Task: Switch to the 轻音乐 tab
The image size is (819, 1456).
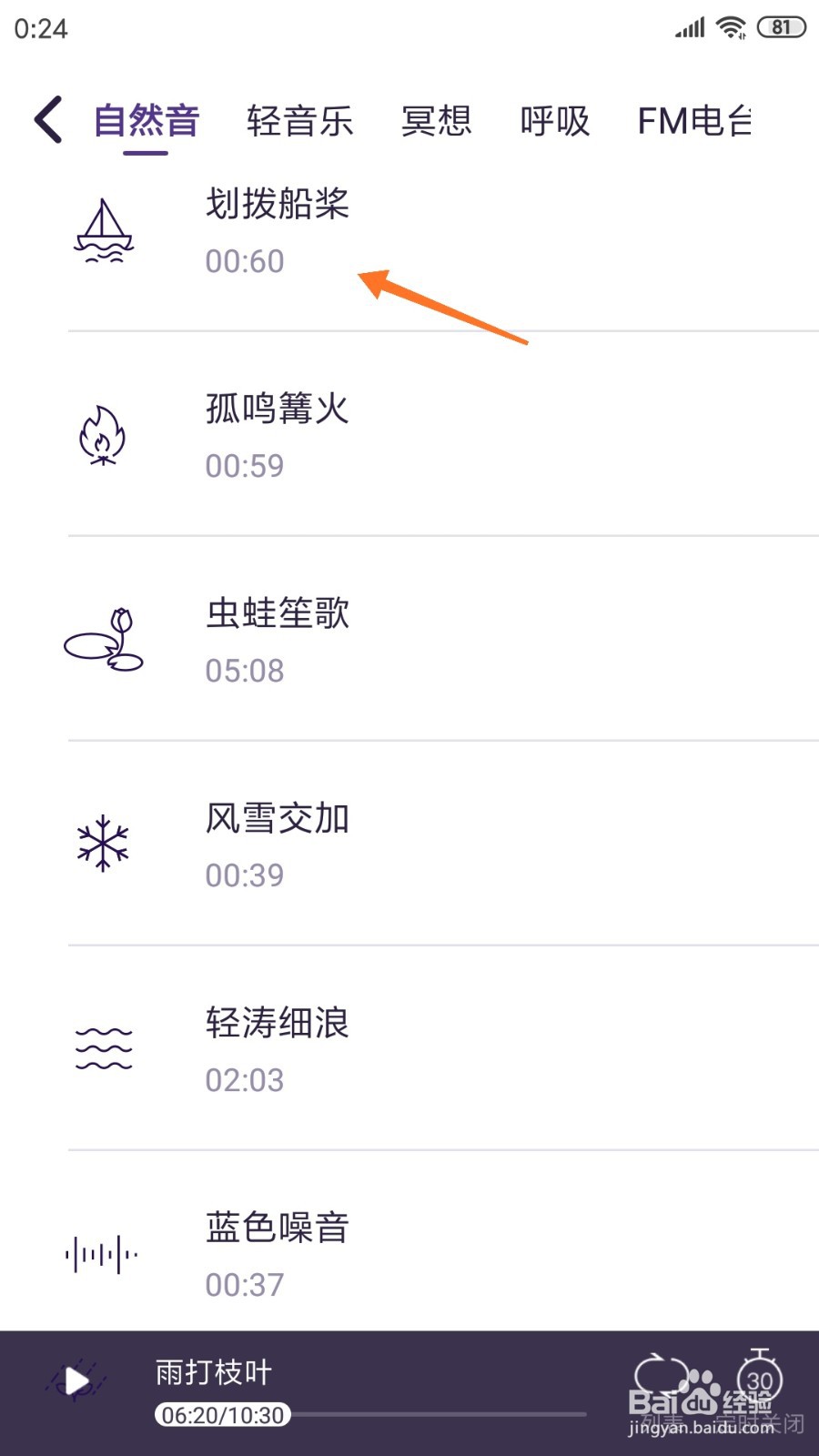Action: (299, 121)
